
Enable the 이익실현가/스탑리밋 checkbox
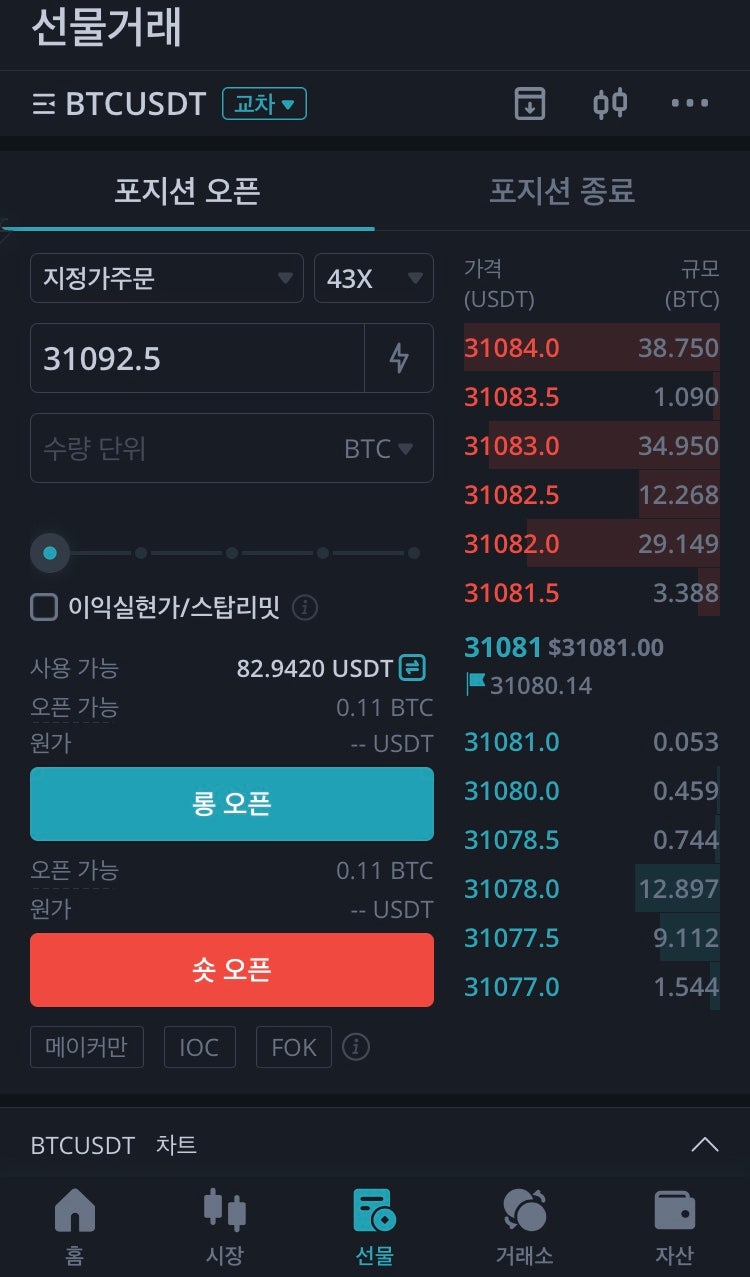point(44,607)
